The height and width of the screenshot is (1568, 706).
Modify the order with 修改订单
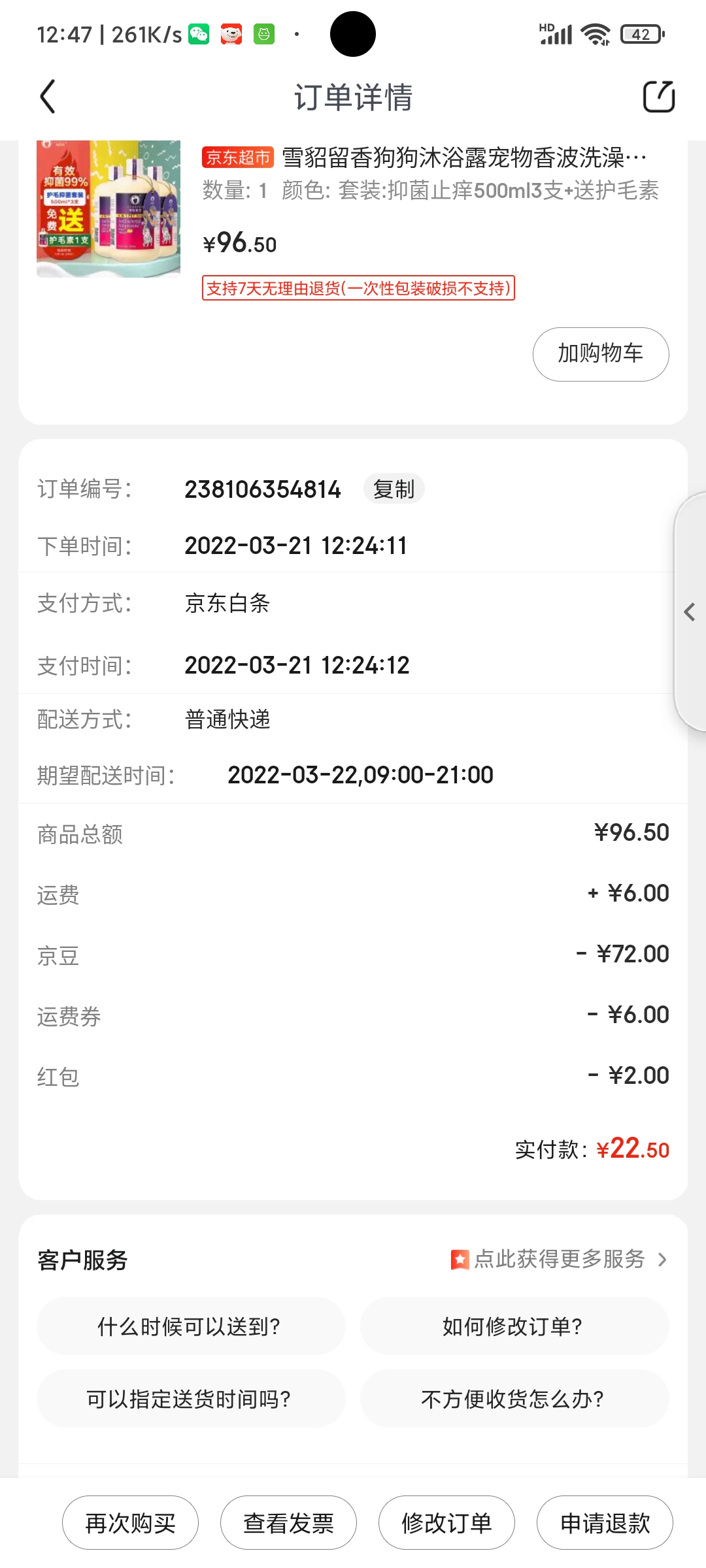446,1523
